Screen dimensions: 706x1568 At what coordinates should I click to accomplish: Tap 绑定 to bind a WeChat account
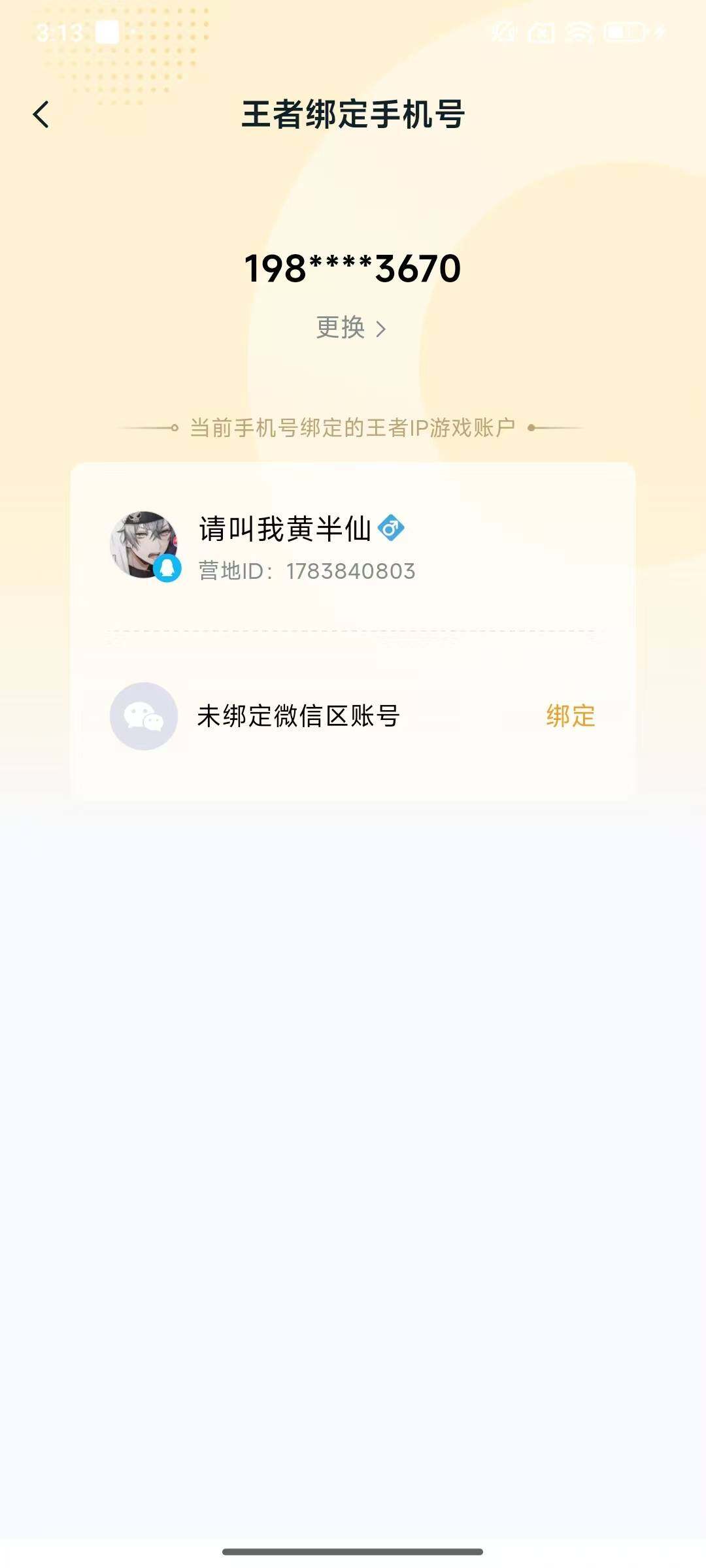tap(570, 716)
